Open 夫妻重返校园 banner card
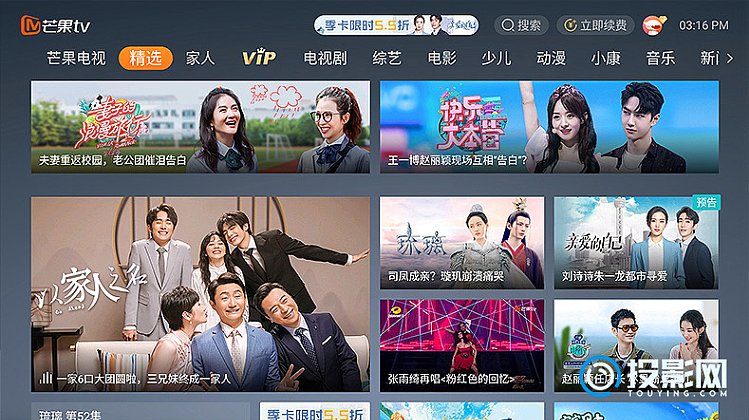The image size is (749, 420). click(200, 126)
